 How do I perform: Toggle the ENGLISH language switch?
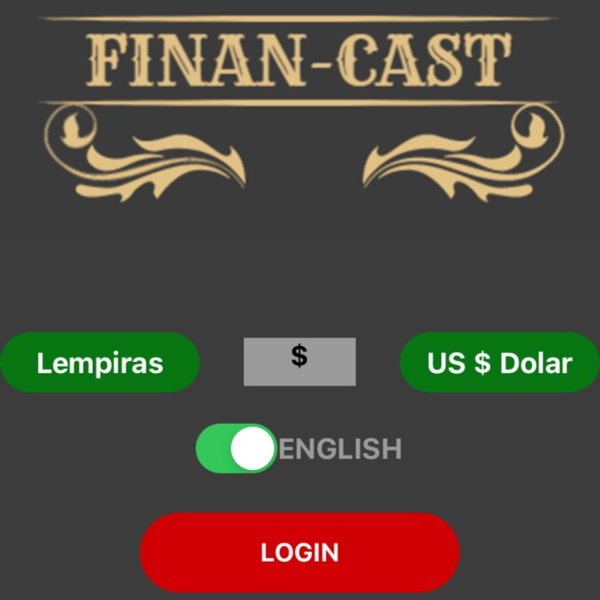coord(236,448)
